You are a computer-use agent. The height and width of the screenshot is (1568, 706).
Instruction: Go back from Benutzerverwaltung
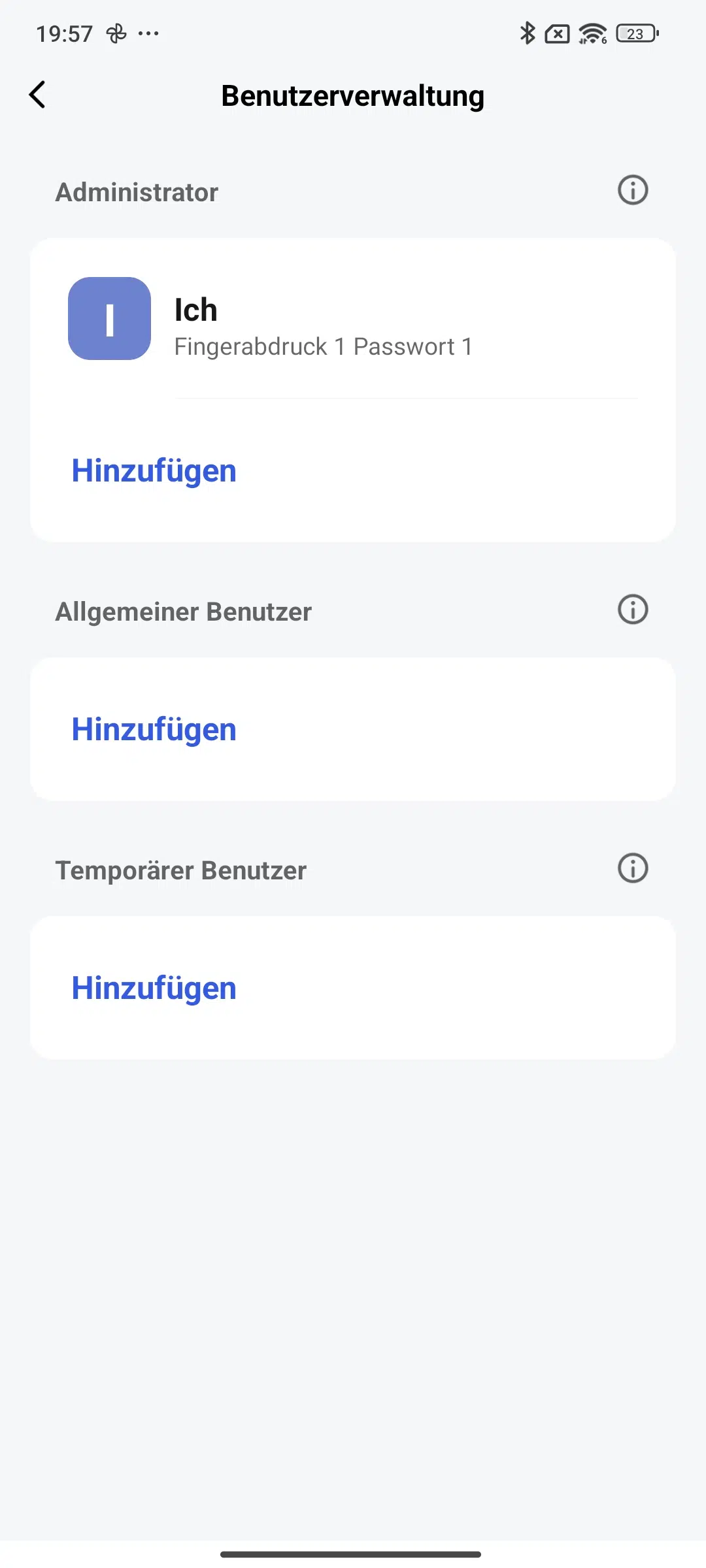pyautogui.click(x=38, y=95)
